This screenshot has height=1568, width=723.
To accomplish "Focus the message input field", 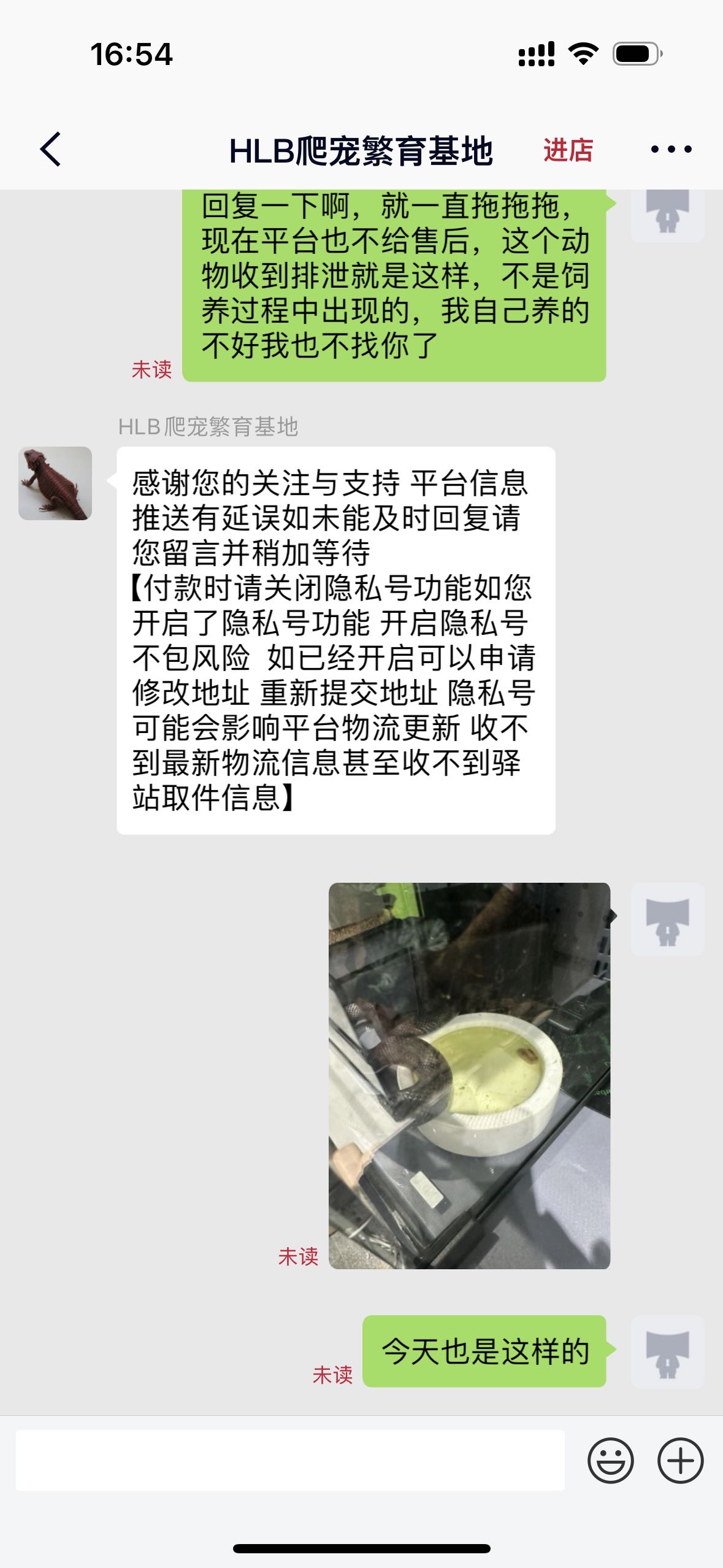I will [290, 1461].
